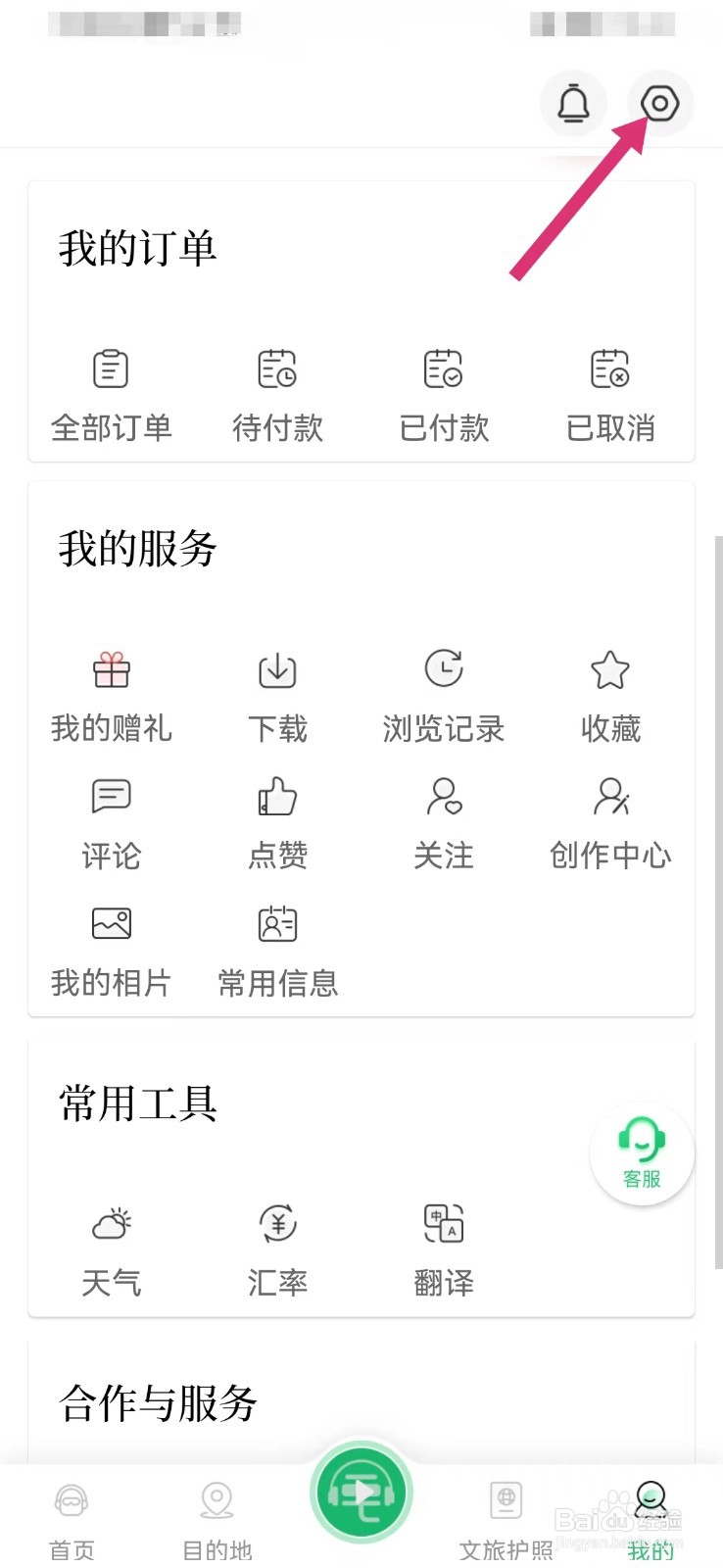
Task: Open 汇率 exchange rate tool
Action: click(277, 1249)
